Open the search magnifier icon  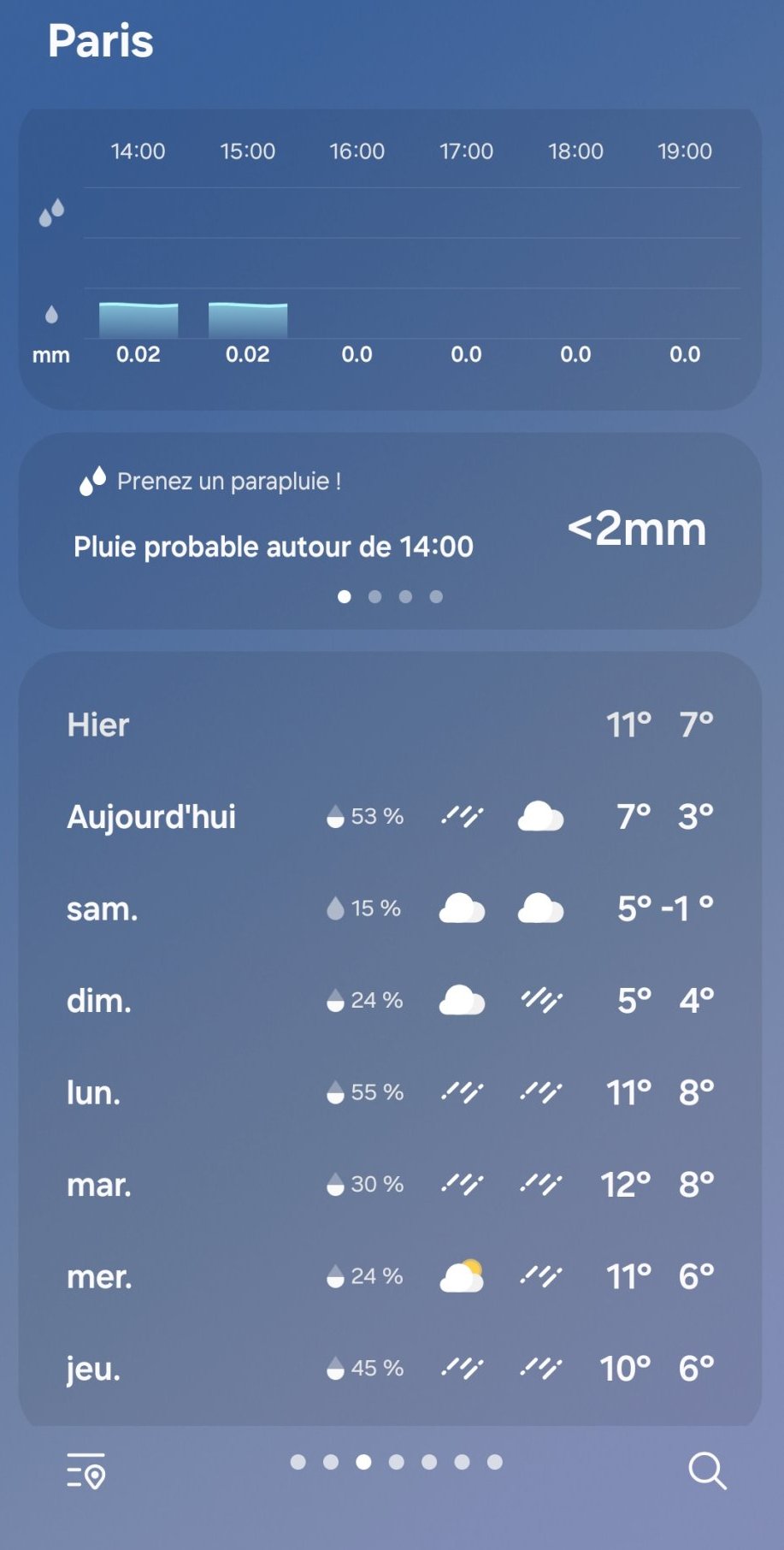706,1470
